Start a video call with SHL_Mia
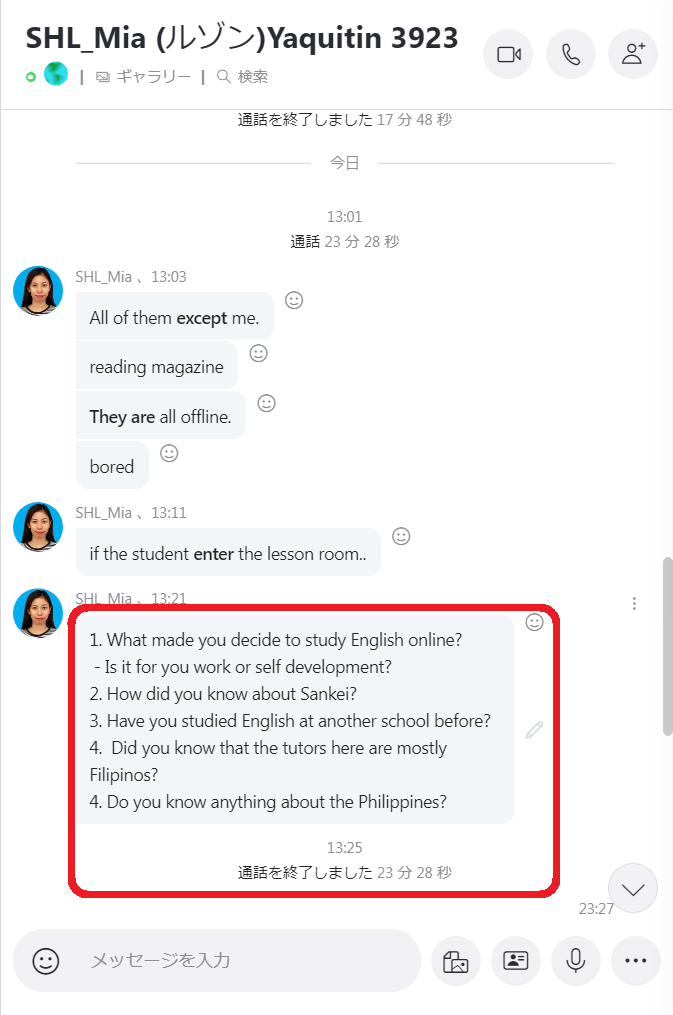This screenshot has height=1015, width=673. 508,54
